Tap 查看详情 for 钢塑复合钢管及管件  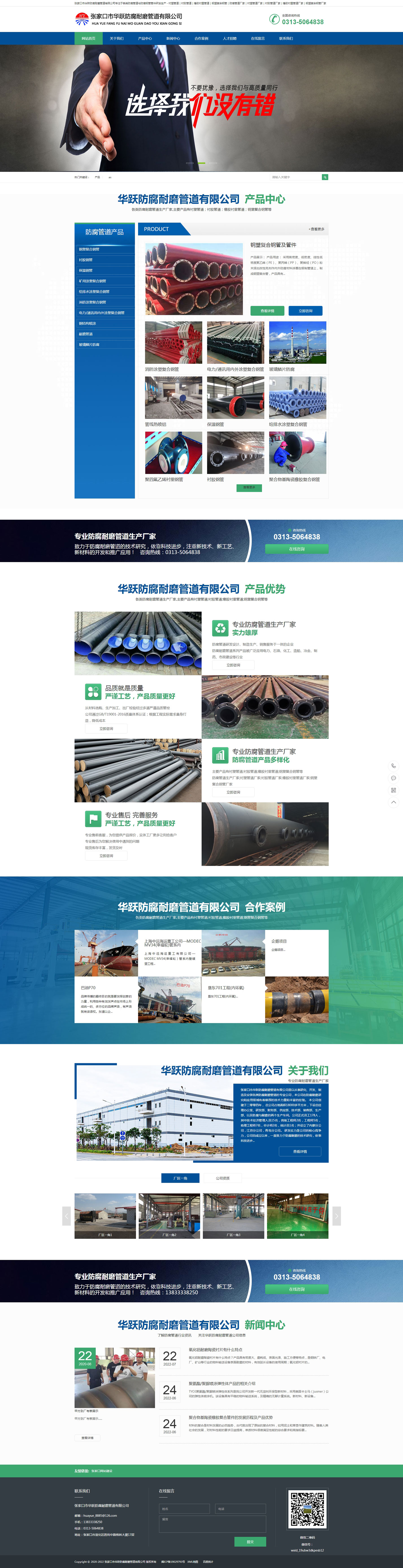point(267,311)
